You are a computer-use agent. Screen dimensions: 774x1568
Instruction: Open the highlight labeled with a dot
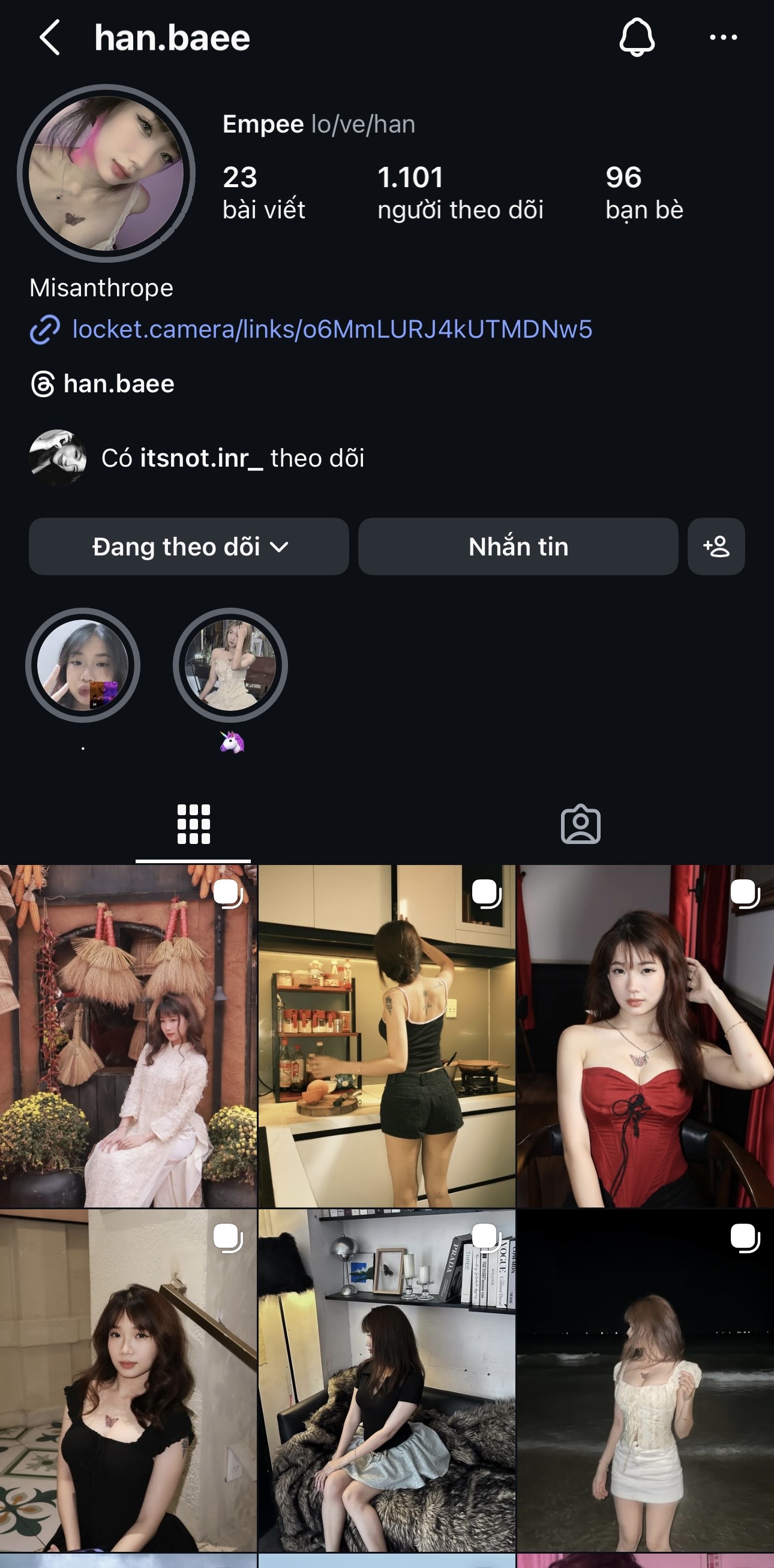coord(83,665)
